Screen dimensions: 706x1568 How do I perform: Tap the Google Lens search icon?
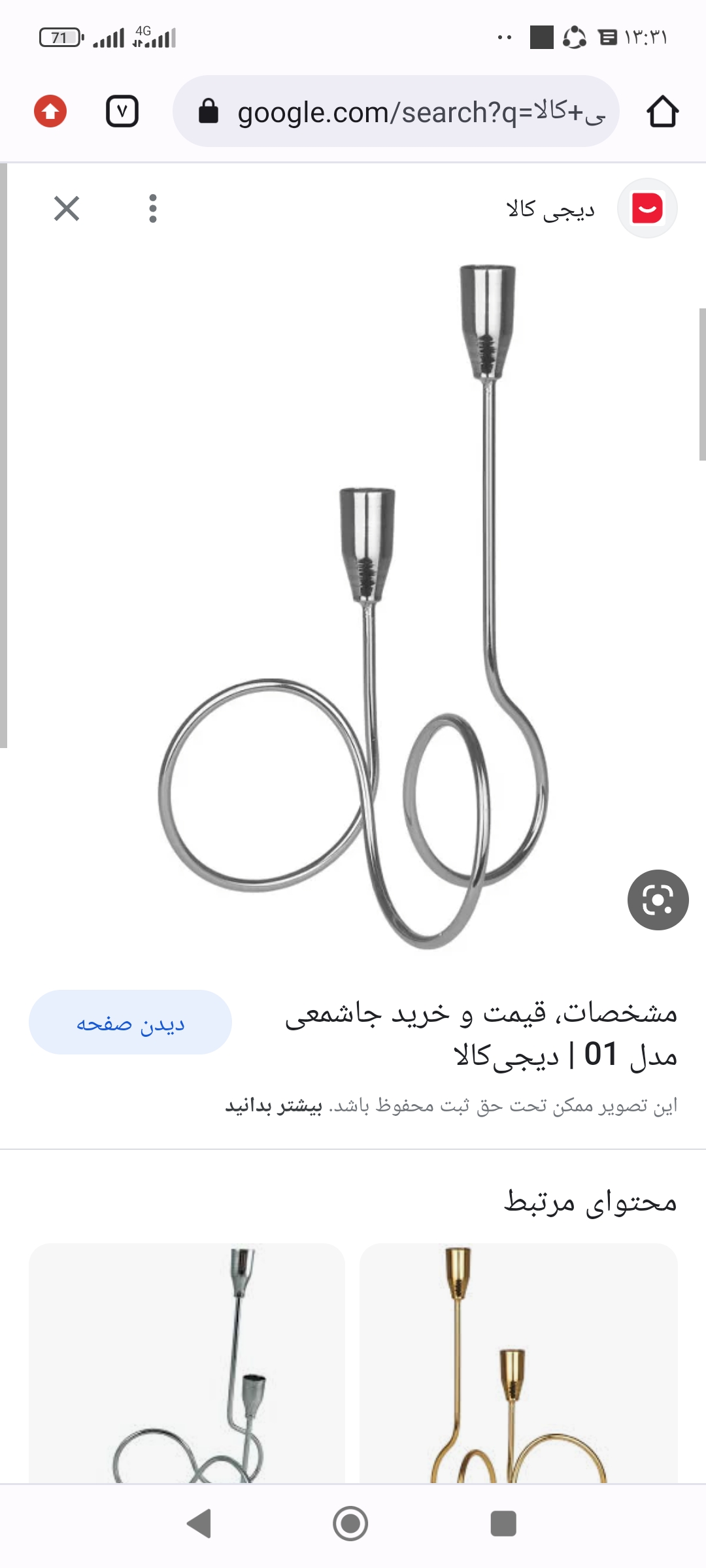[658, 900]
